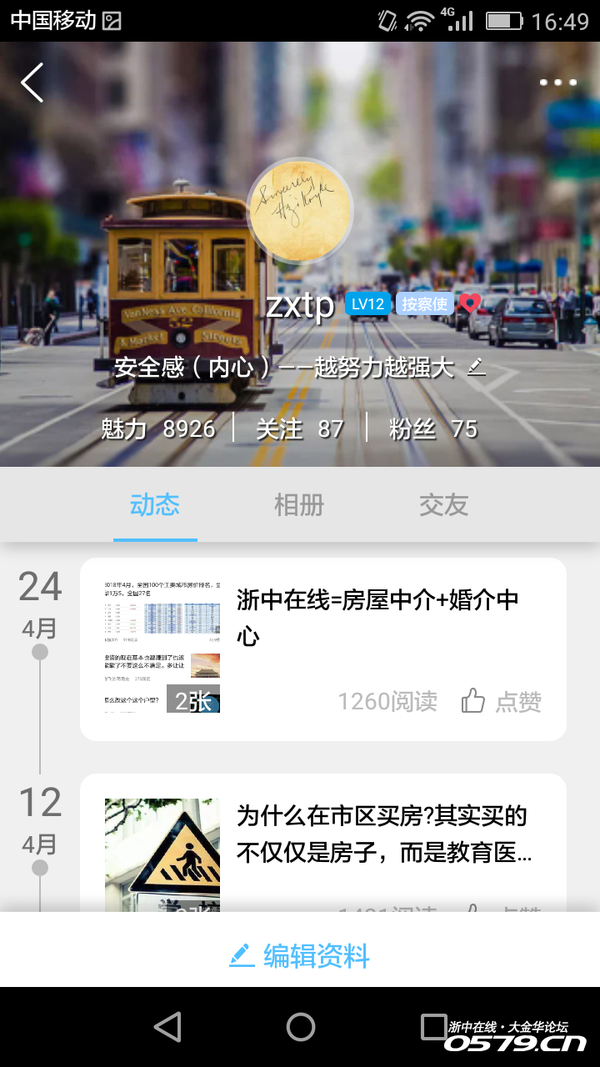
Task: Tap the zxtp profile avatar
Action: pyautogui.click(x=299, y=211)
